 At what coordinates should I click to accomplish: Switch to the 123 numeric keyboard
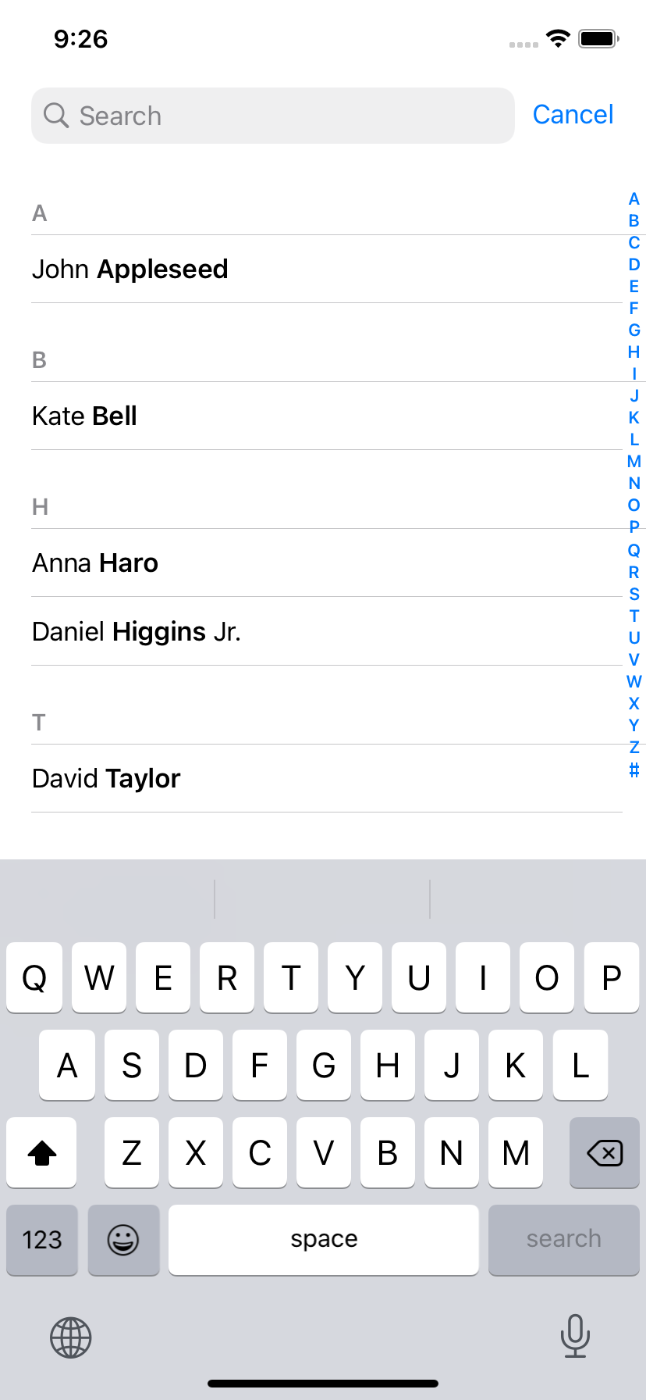tap(42, 1240)
